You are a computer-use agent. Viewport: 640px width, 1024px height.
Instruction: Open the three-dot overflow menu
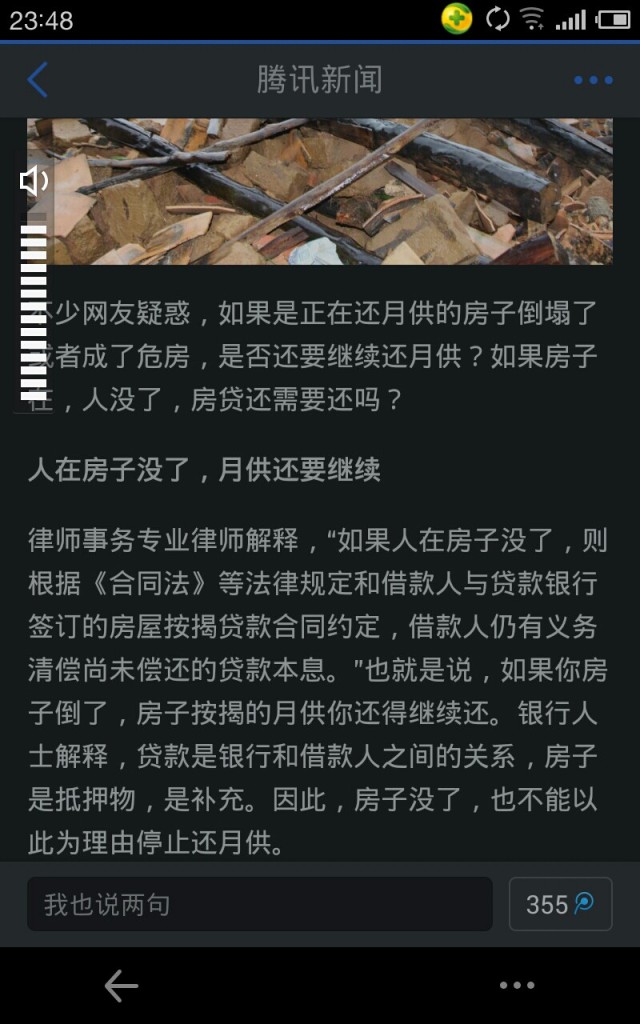click(x=593, y=80)
